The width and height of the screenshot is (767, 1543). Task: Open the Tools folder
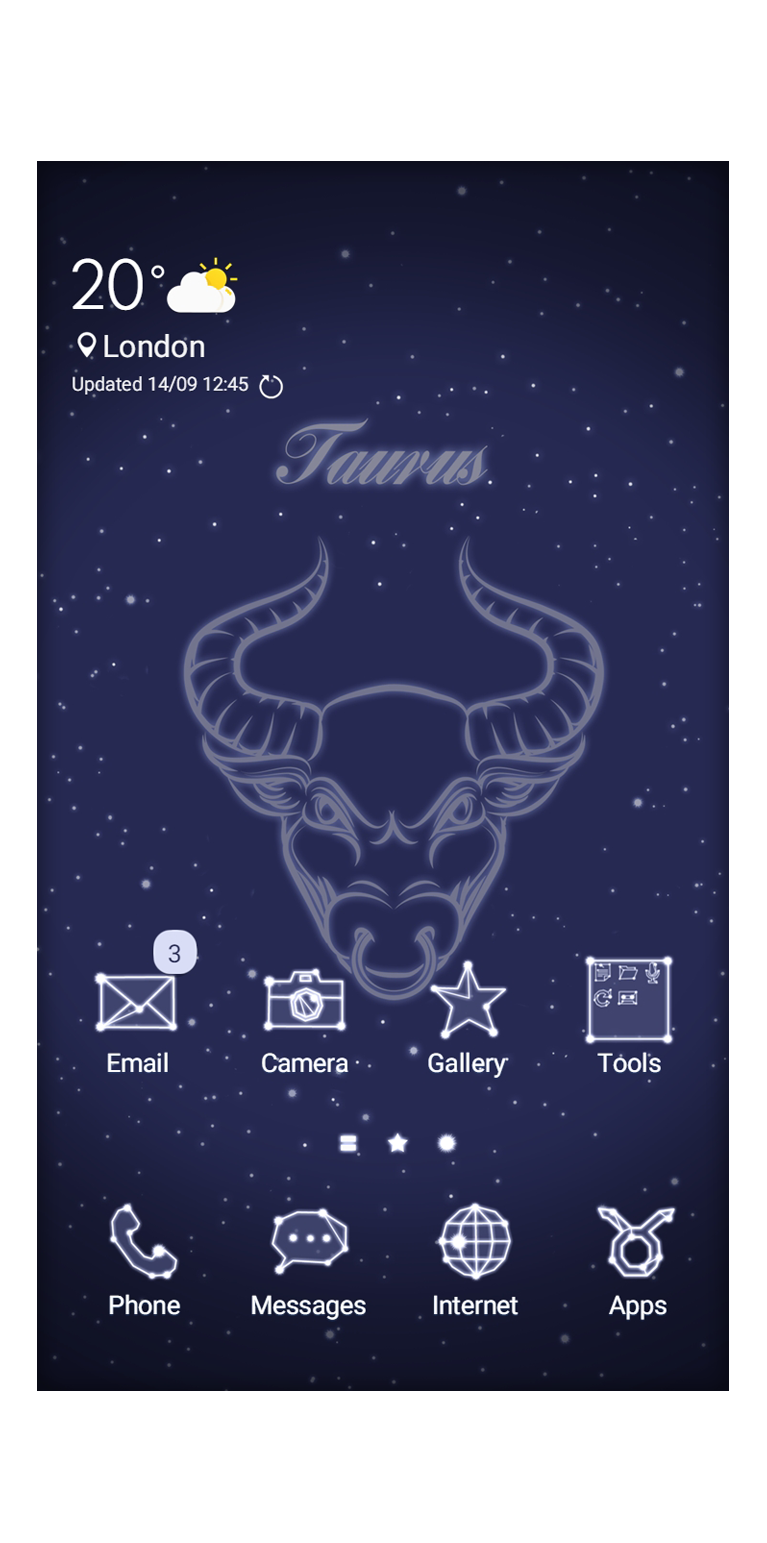click(x=629, y=1000)
